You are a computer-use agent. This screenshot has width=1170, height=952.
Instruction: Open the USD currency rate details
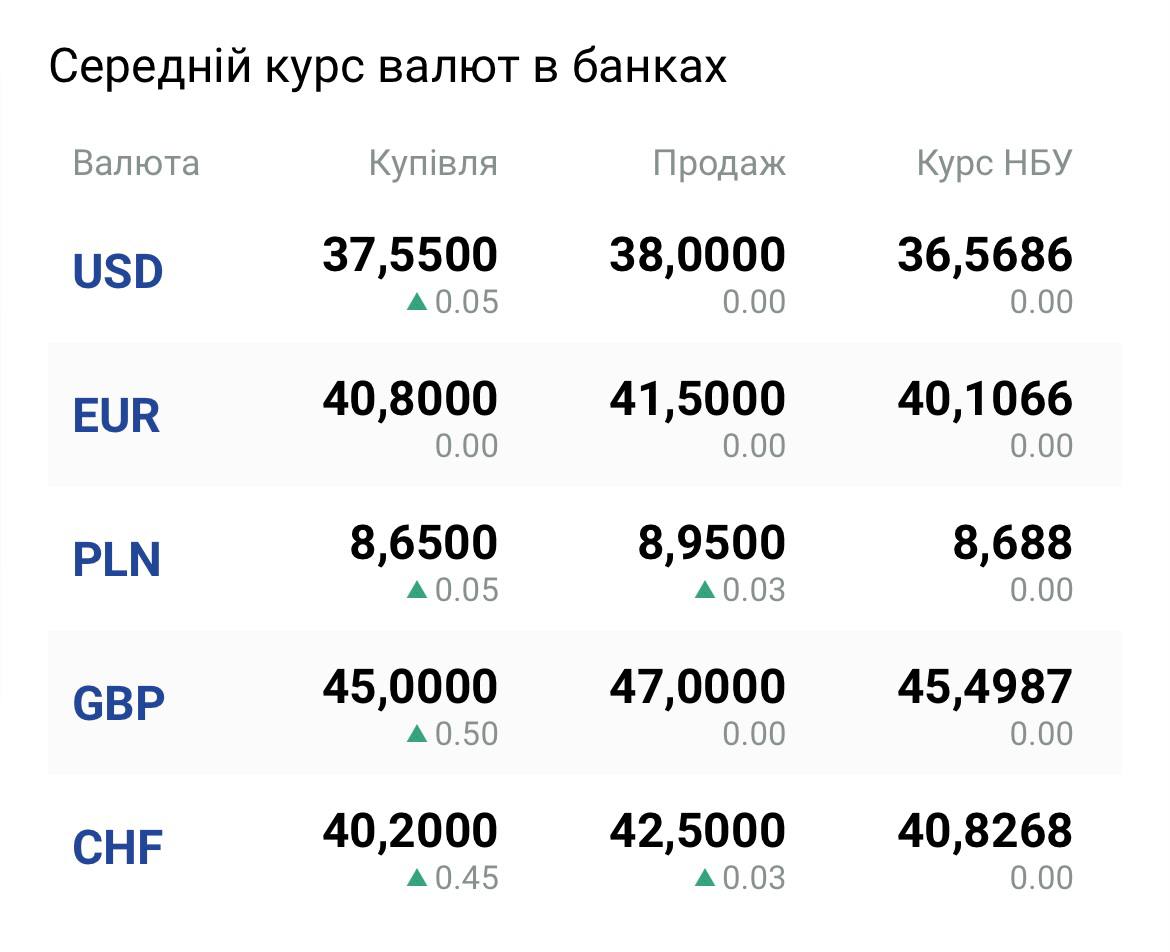tap(118, 272)
